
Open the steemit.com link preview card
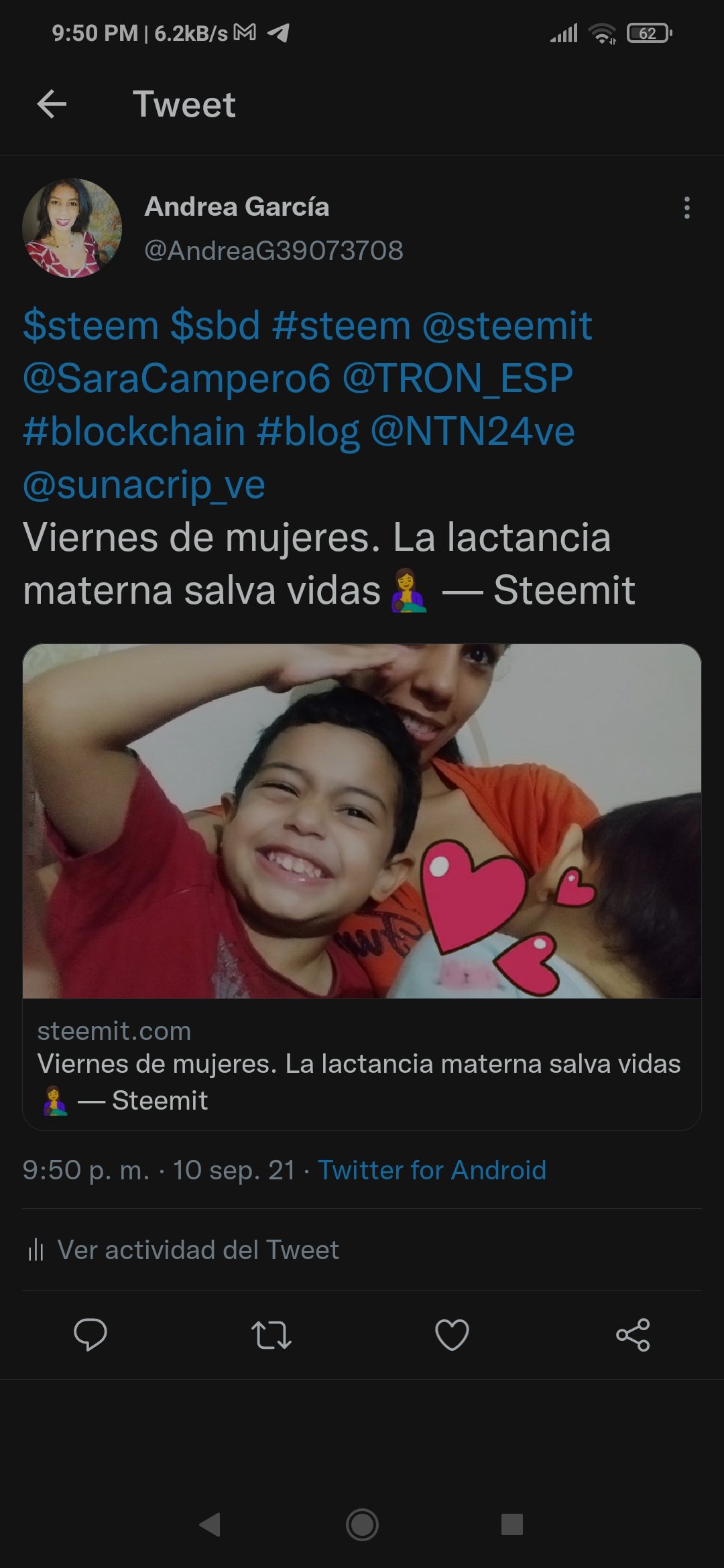tap(362, 887)
